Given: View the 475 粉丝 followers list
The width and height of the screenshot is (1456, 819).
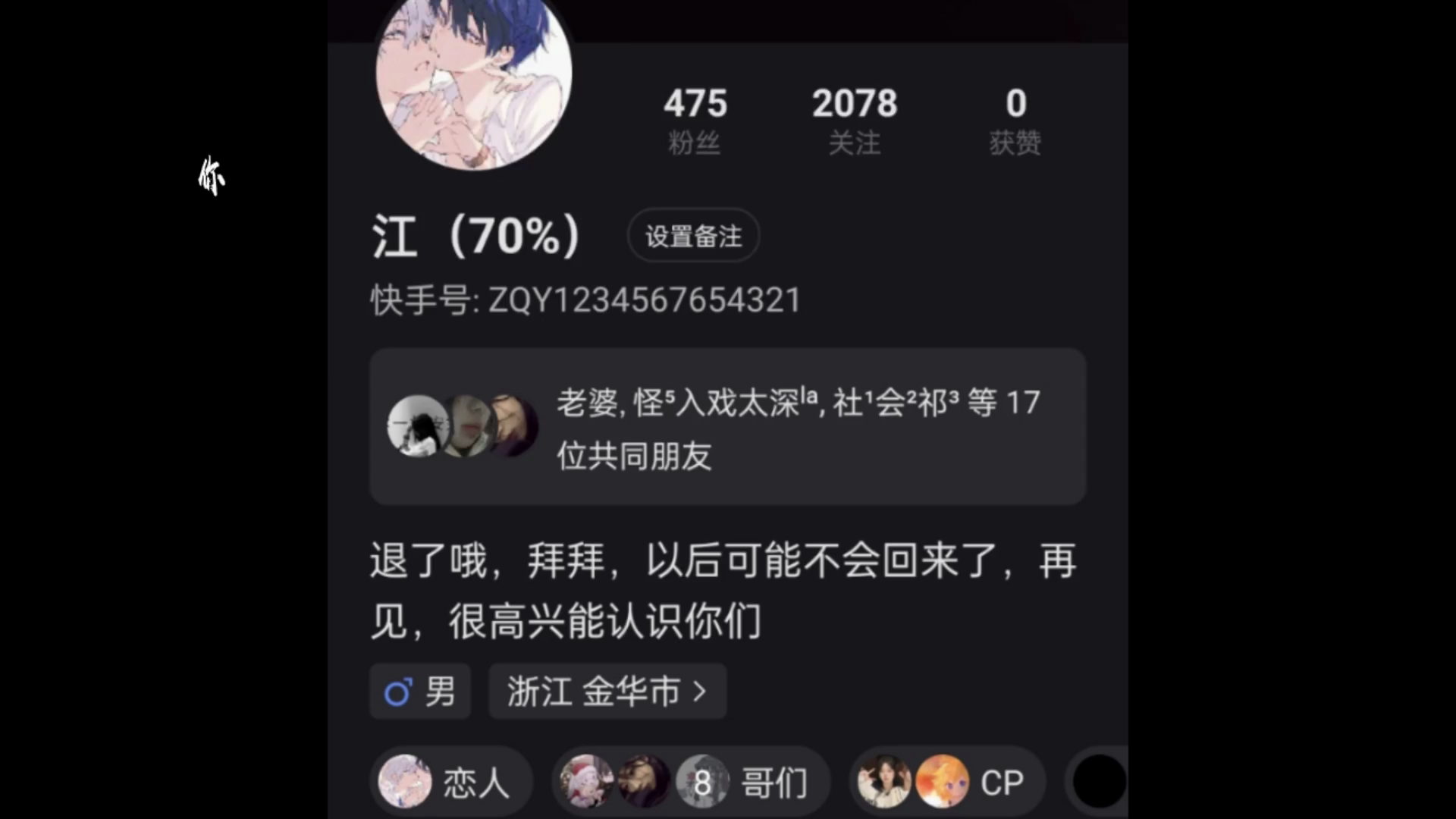Looking at the screenshot, I should coord(695,121).
